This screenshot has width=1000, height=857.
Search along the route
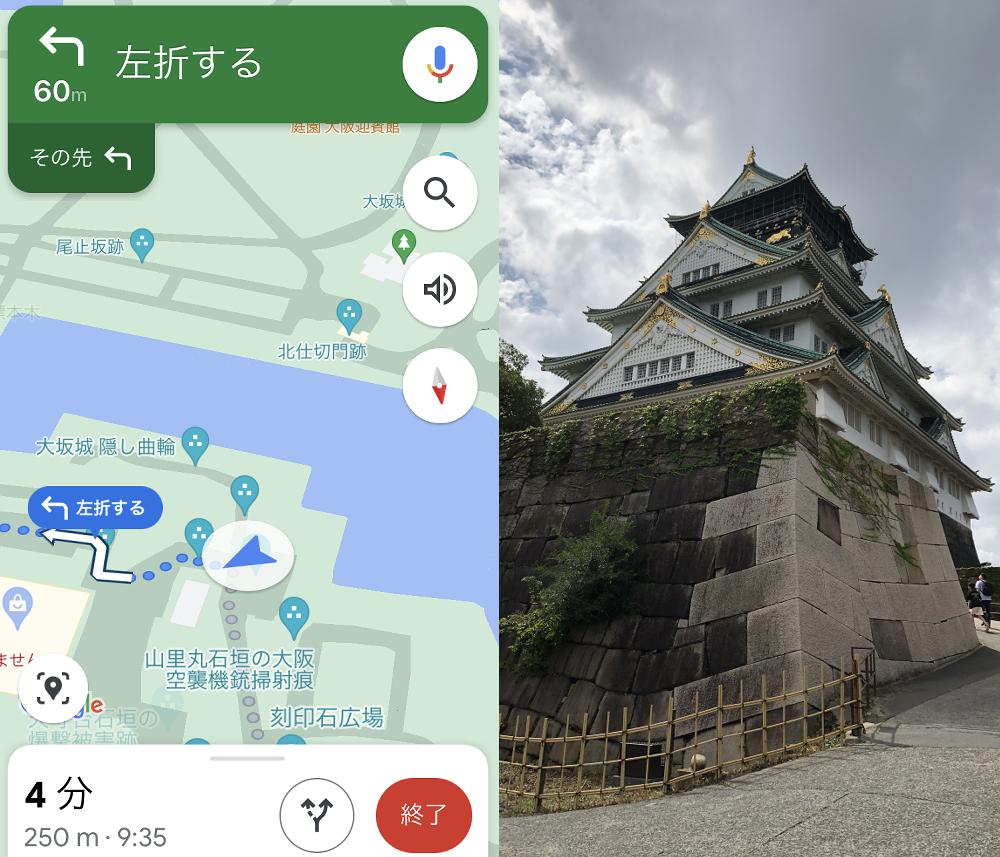(440, 192)
